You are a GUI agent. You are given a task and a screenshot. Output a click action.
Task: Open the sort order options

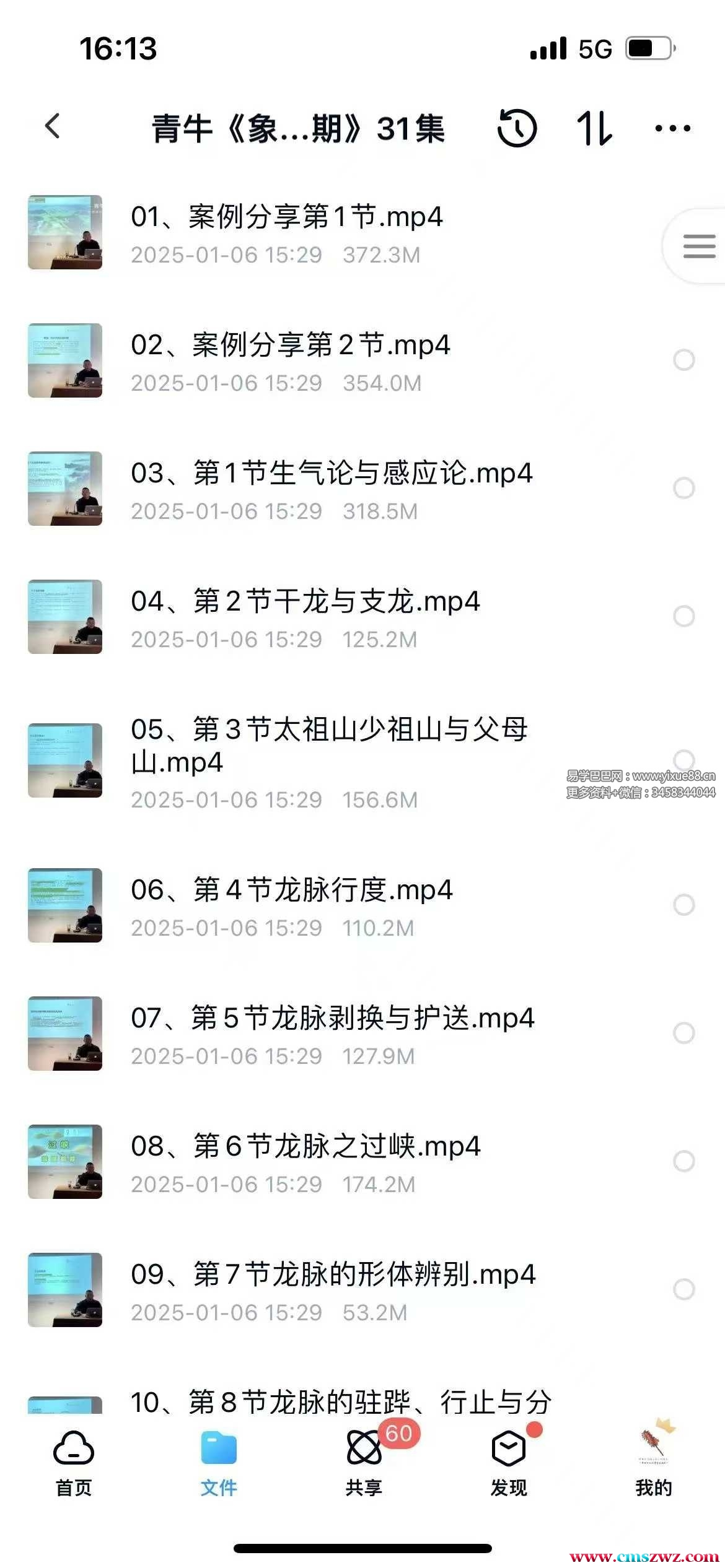click(x=594, y=128)
